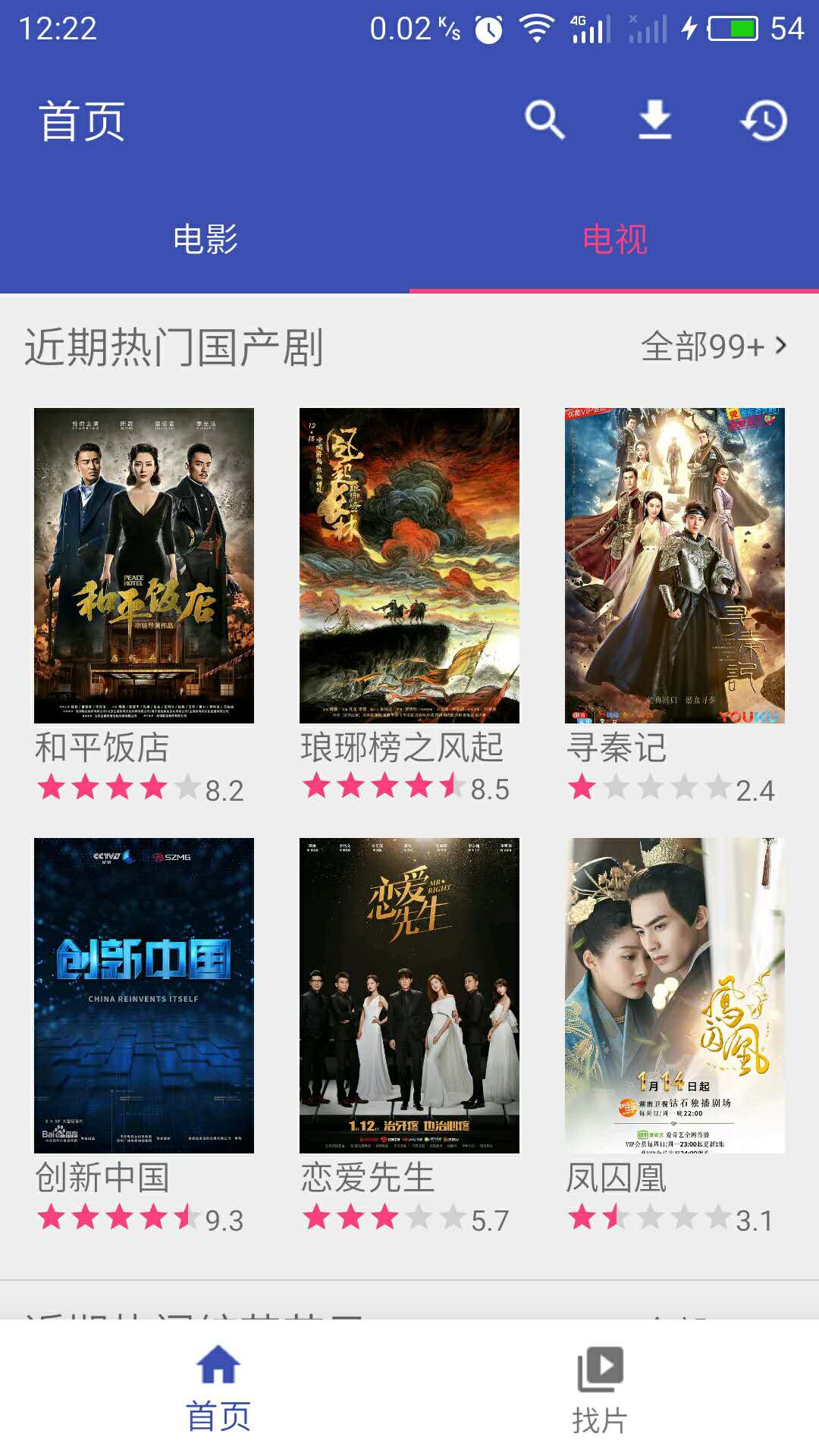This screenshot has width=819, height=1456.
Task: Open the search icon at the top
Action: pos(544,120)
